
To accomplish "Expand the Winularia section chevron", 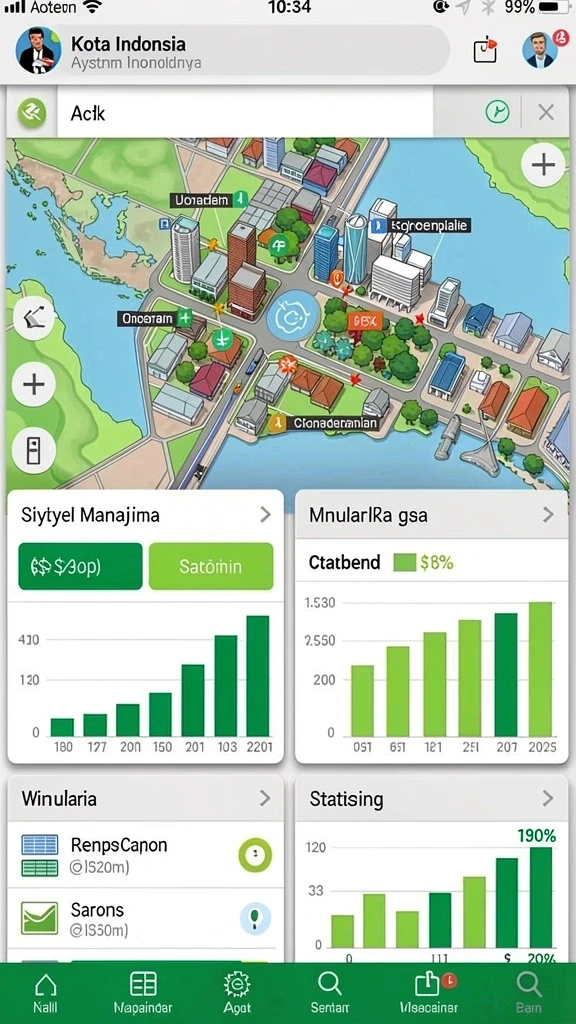I will click(265, 797).
